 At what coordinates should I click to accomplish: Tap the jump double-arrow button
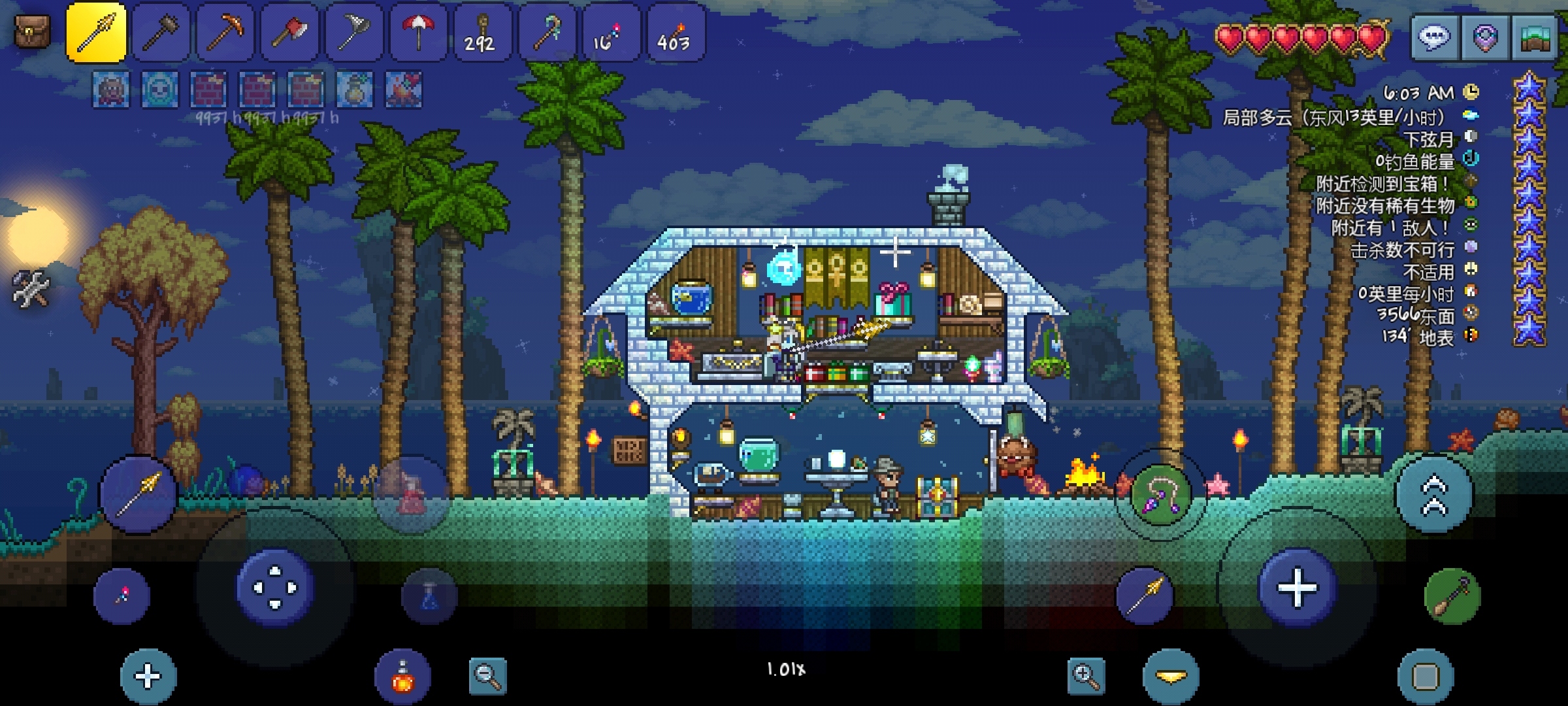(1433, 496)
